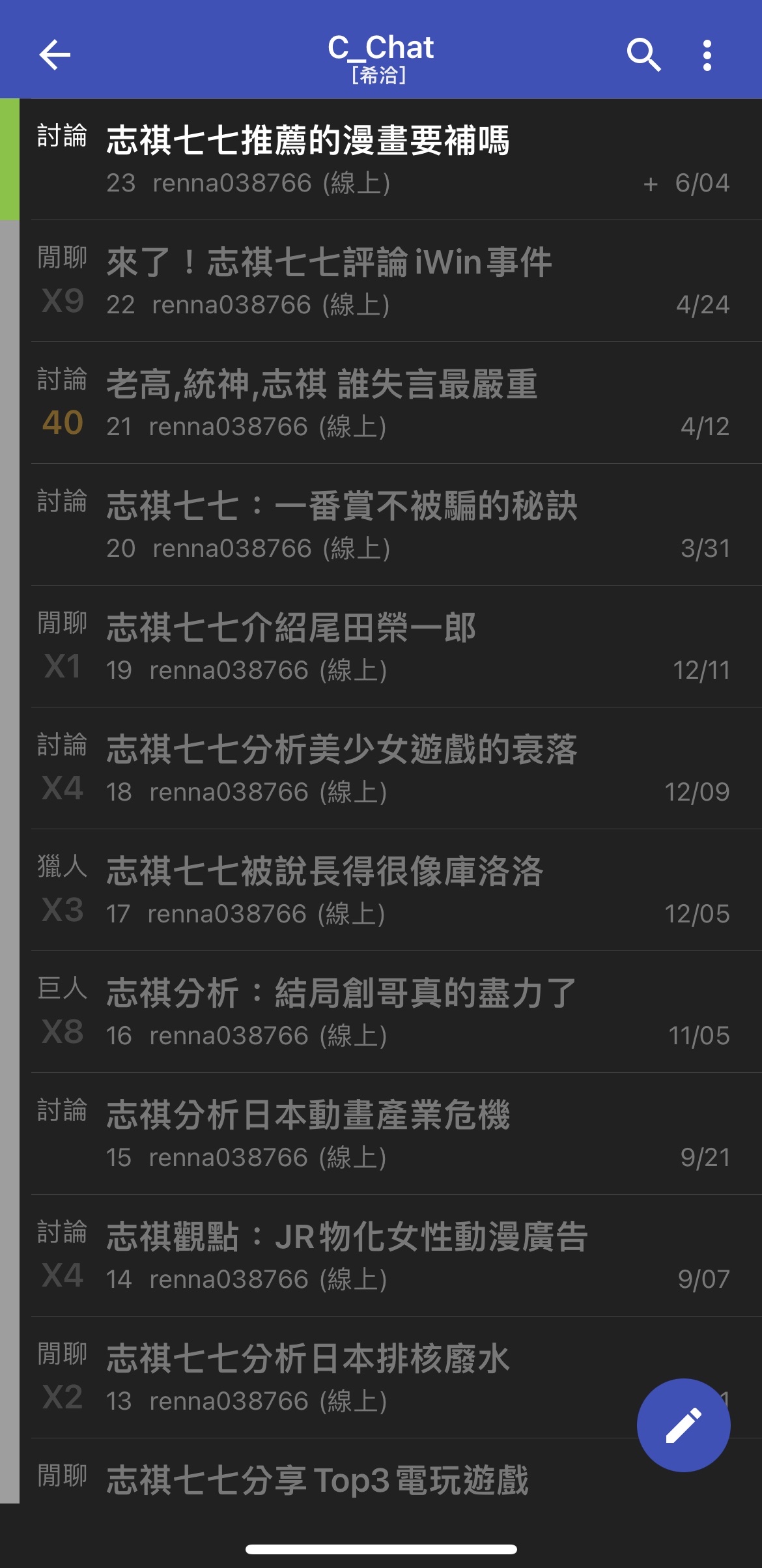The height and width of the screenshot is (1568, 762).
Task: Open post 志祺觀點：JR物化女性動漫廣告
Action: pos(391,1256)
